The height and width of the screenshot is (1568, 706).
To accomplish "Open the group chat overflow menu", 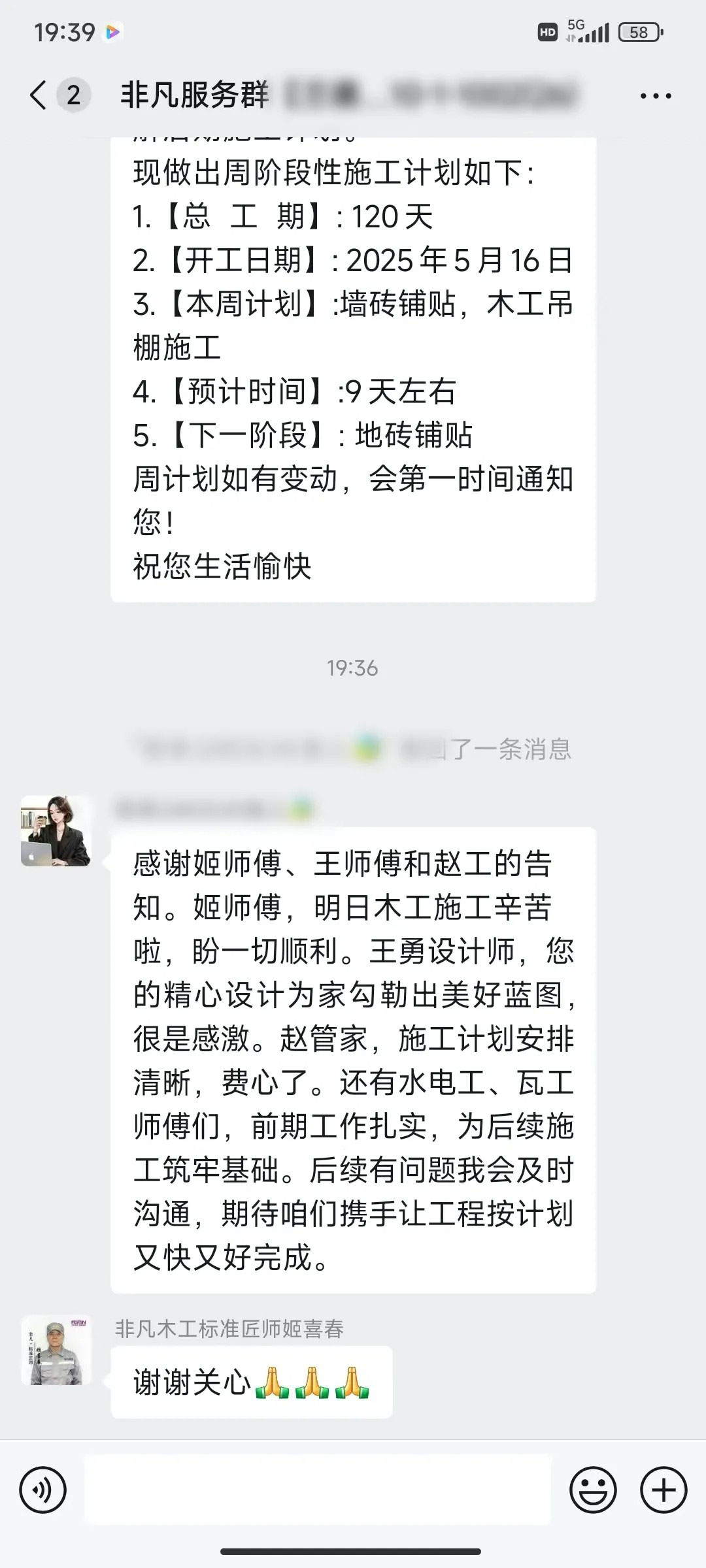I will (655, 97).
